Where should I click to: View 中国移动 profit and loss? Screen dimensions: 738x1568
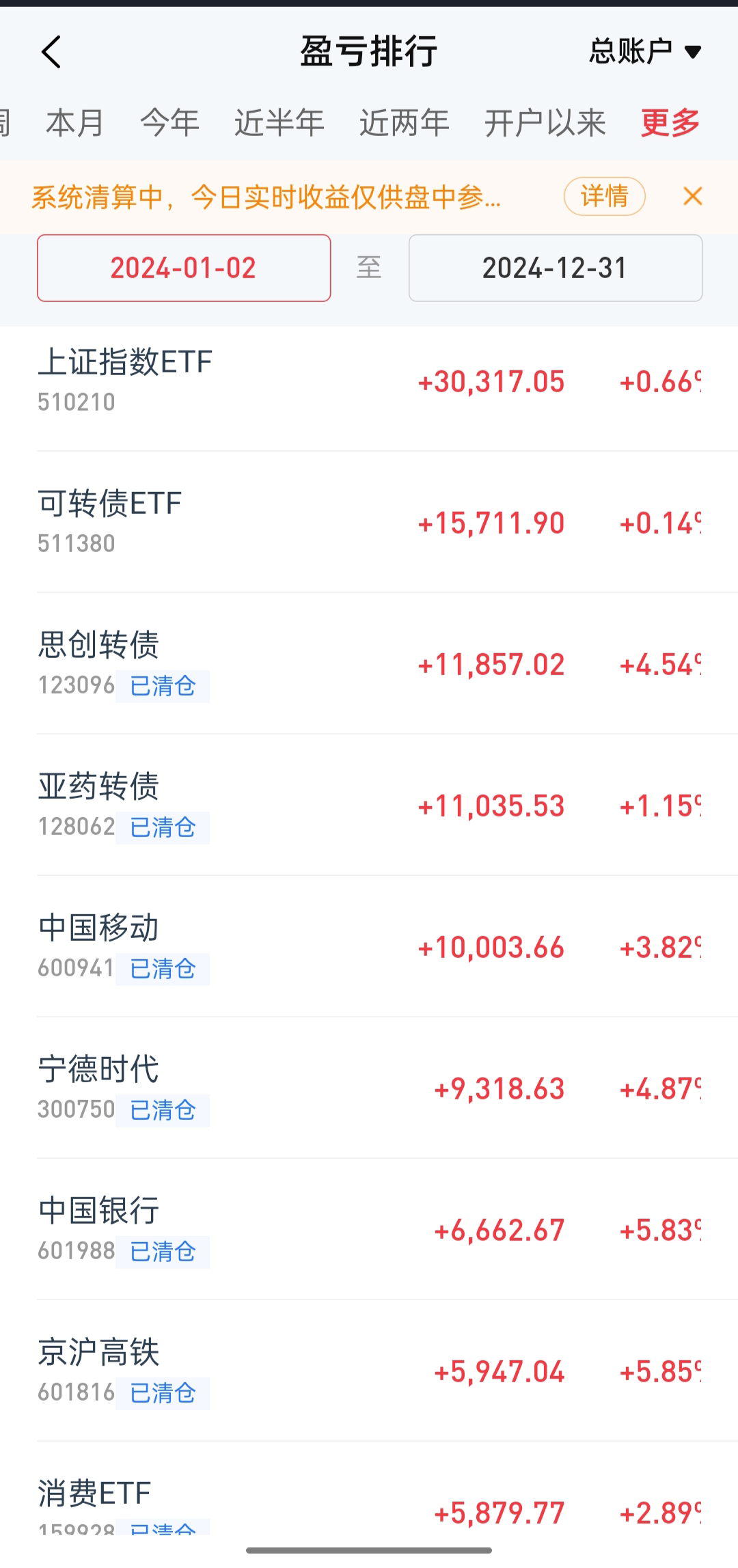coord(369,946)
